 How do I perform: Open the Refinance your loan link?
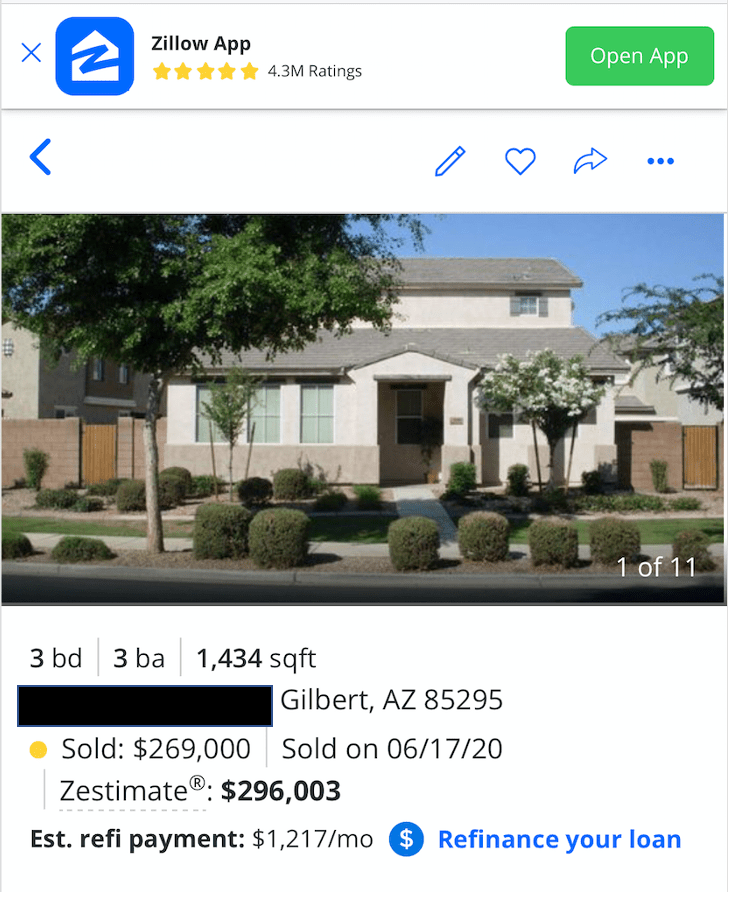558,839
